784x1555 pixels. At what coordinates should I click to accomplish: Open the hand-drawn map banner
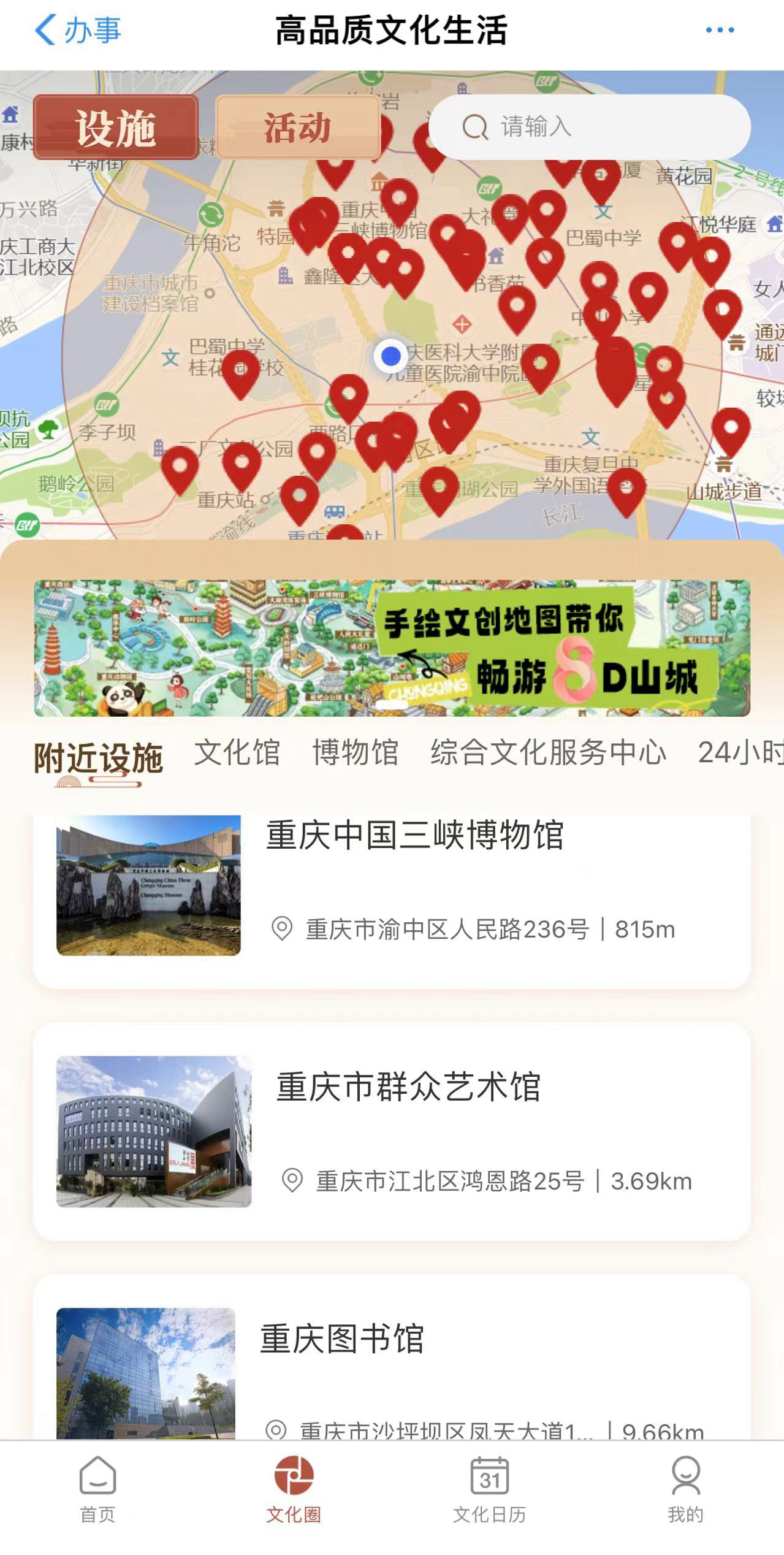tap(392, 648)
